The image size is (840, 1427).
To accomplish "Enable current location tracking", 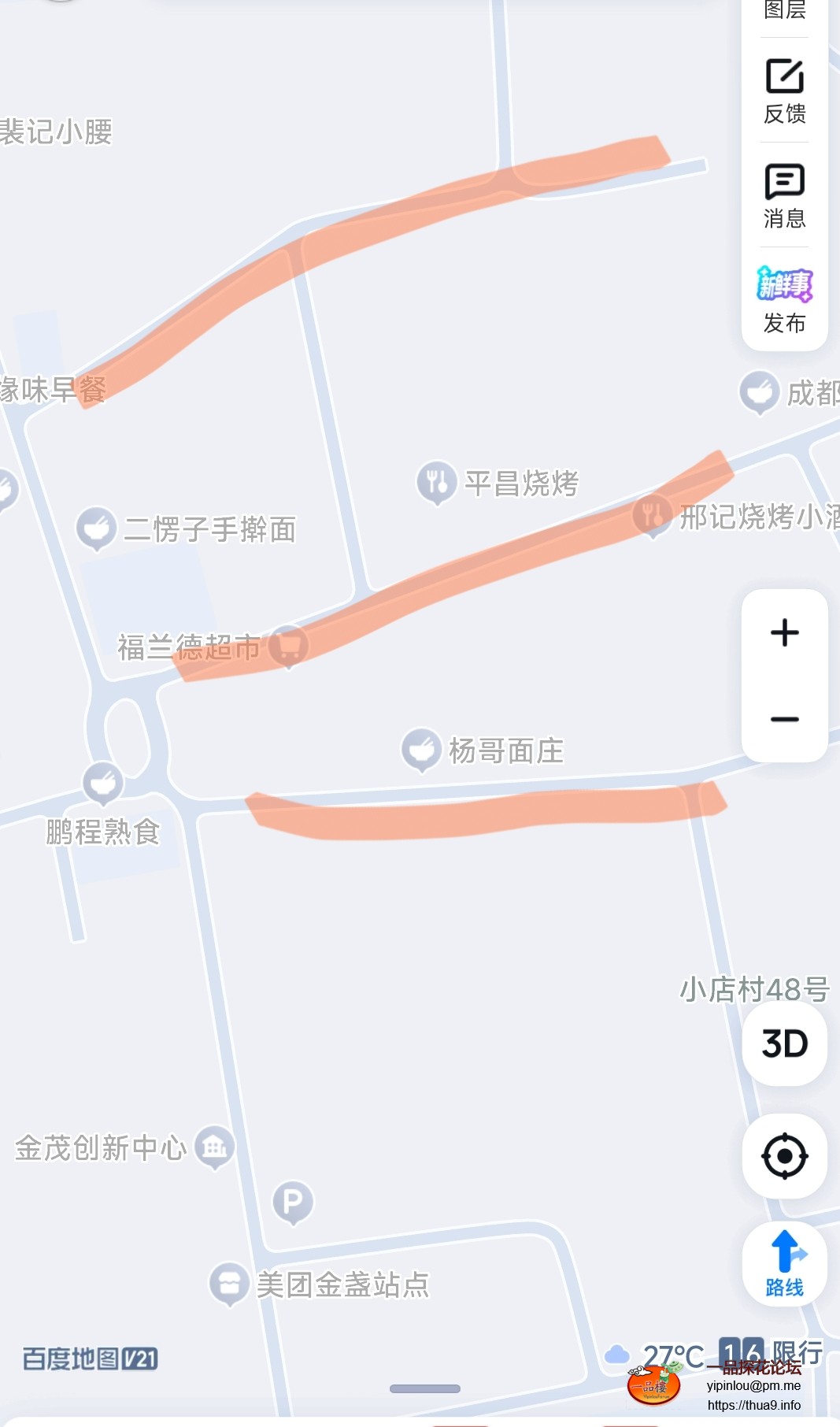I will 784,1156.
